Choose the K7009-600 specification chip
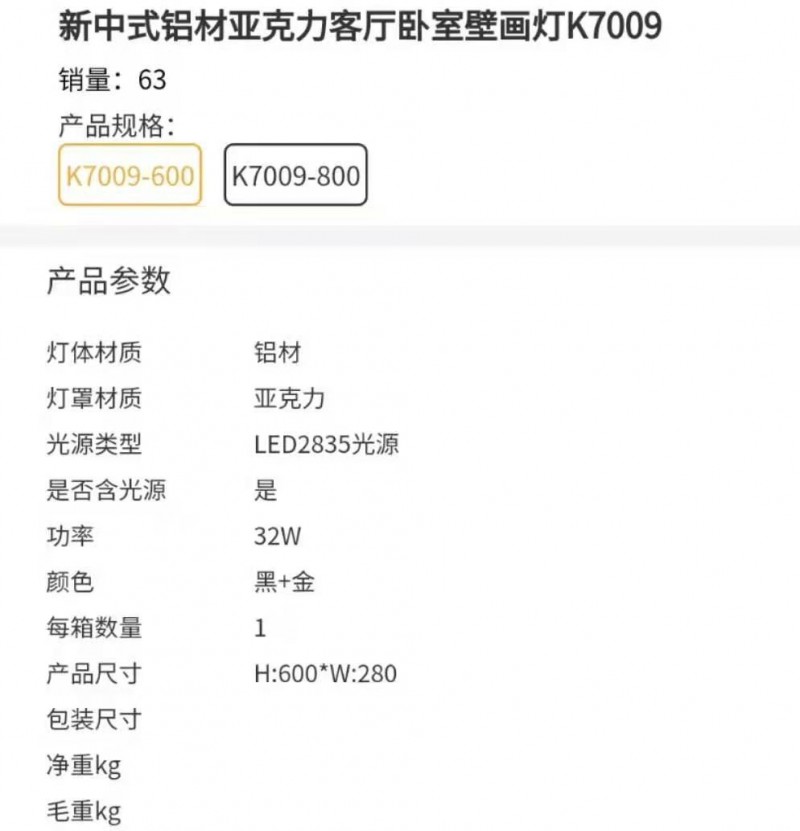800x831 pixels. coord(130,176)
